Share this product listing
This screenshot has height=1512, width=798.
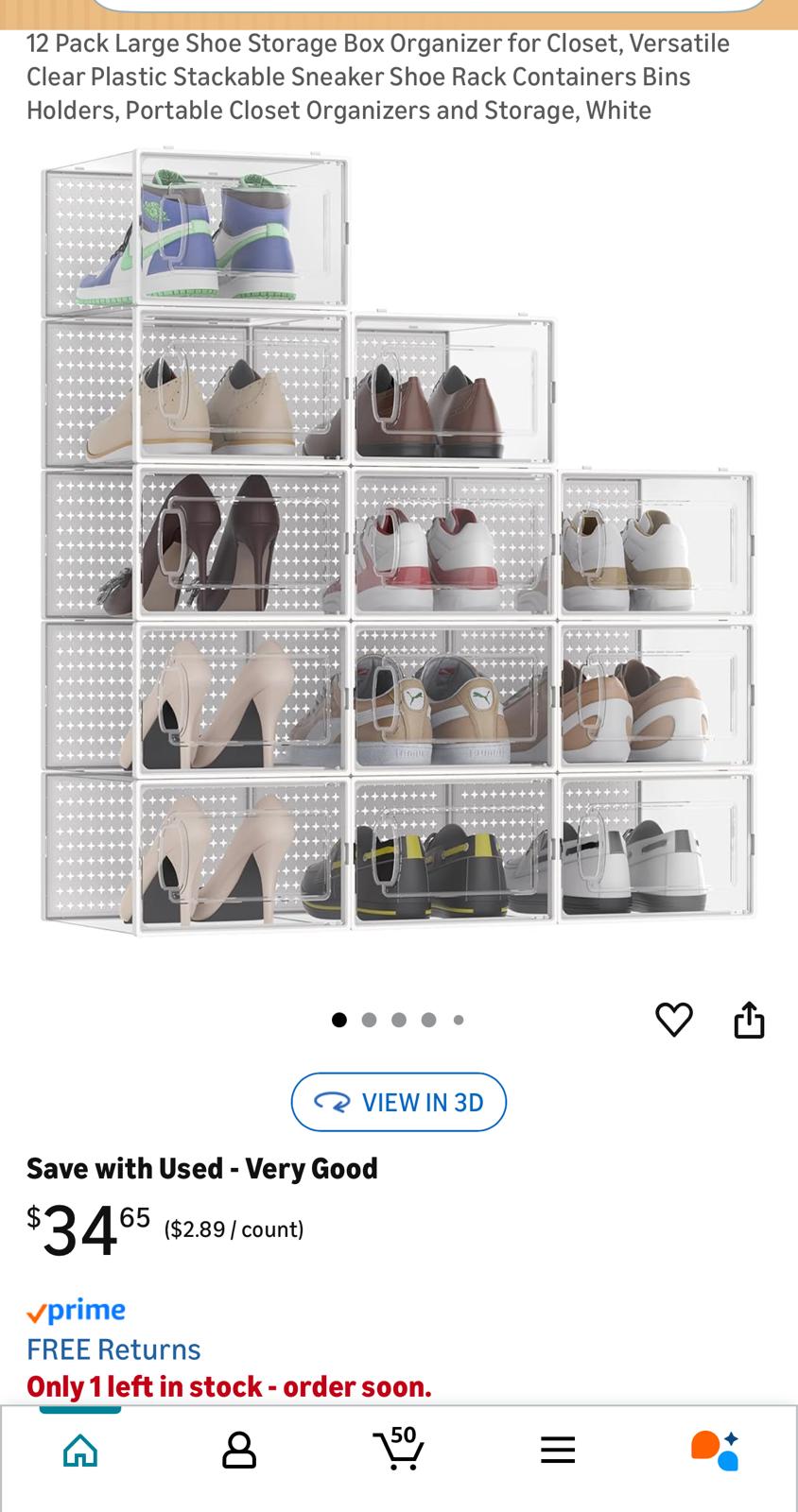[x=749, y=1019]
